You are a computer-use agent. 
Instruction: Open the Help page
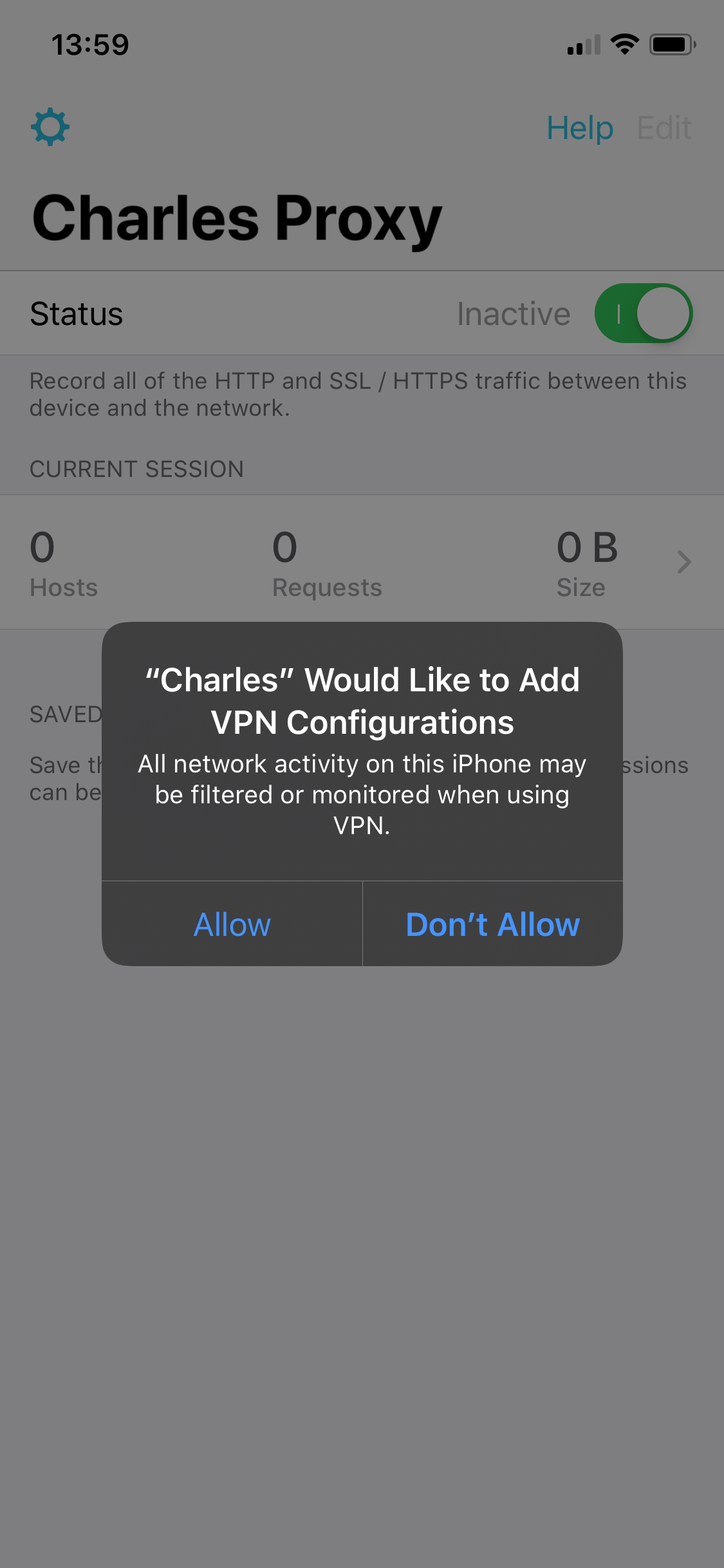[580, 127]
